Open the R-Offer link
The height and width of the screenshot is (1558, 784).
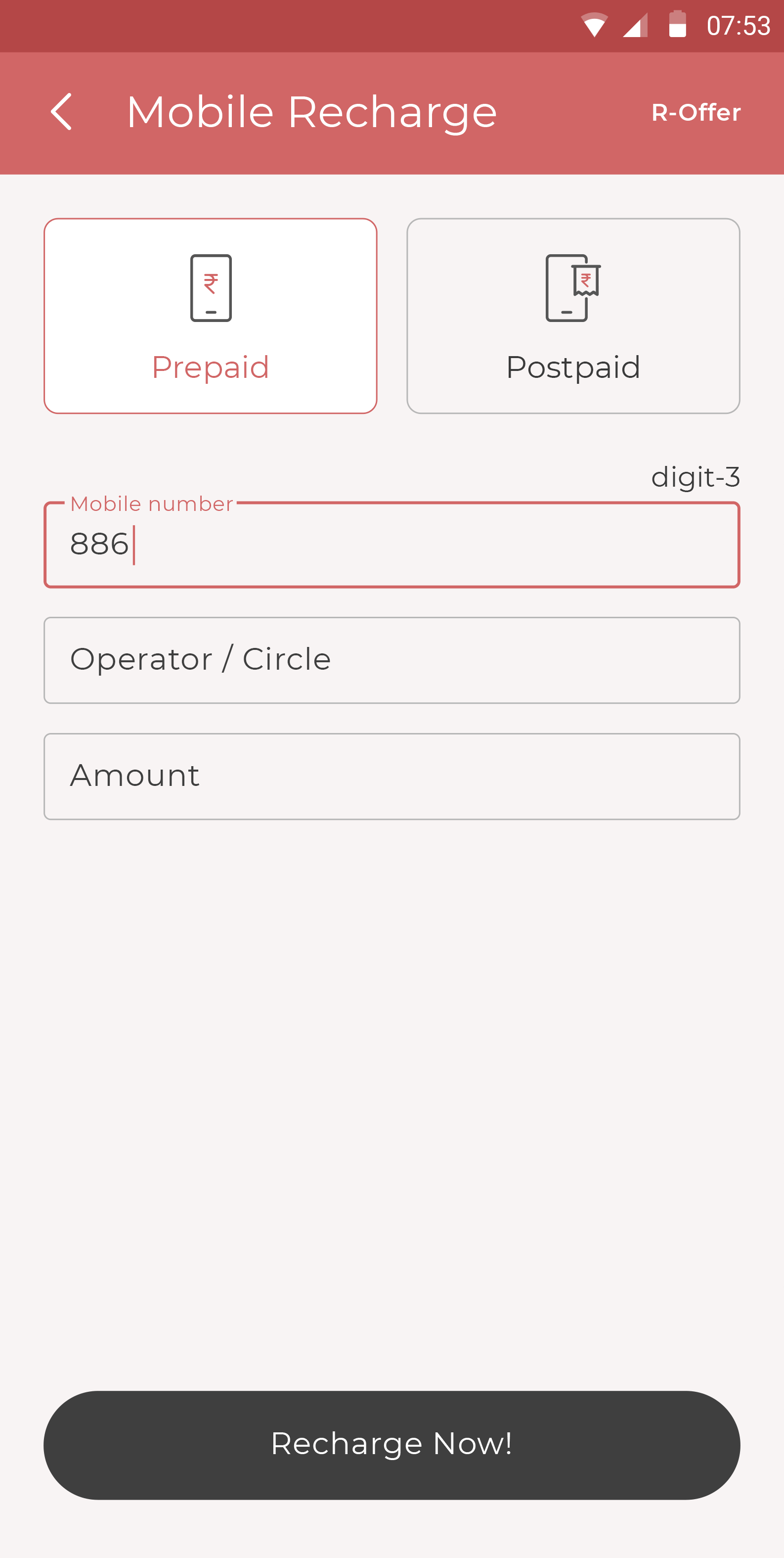click(x=696, y=112)
